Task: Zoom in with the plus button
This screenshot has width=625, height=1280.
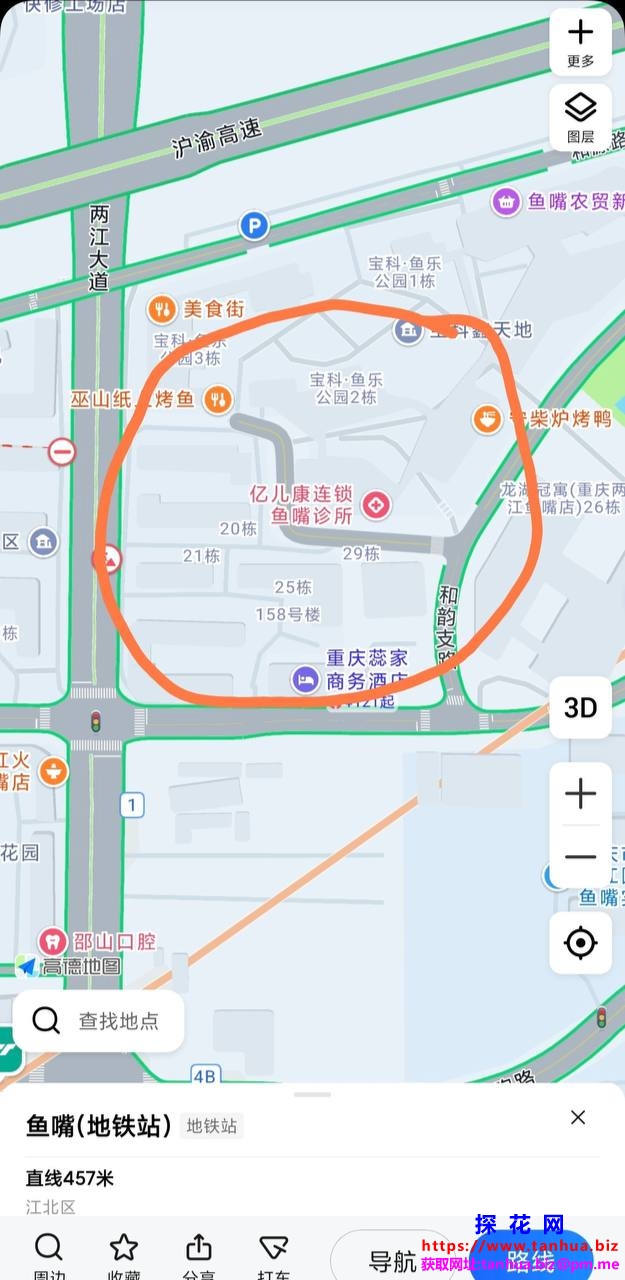Action: [x=580, y=795]
